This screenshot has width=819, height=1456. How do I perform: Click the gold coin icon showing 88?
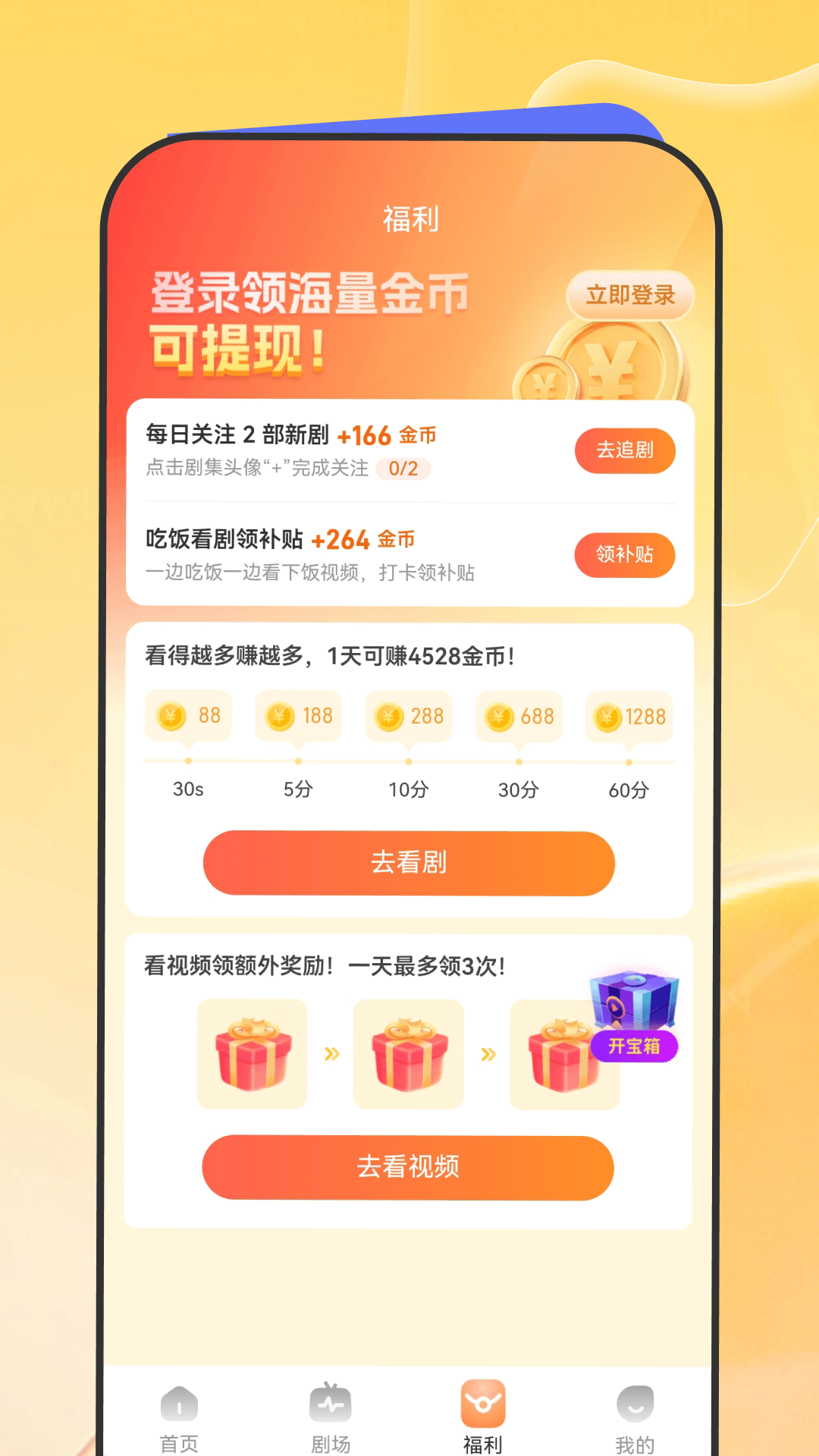coord(171,715)
